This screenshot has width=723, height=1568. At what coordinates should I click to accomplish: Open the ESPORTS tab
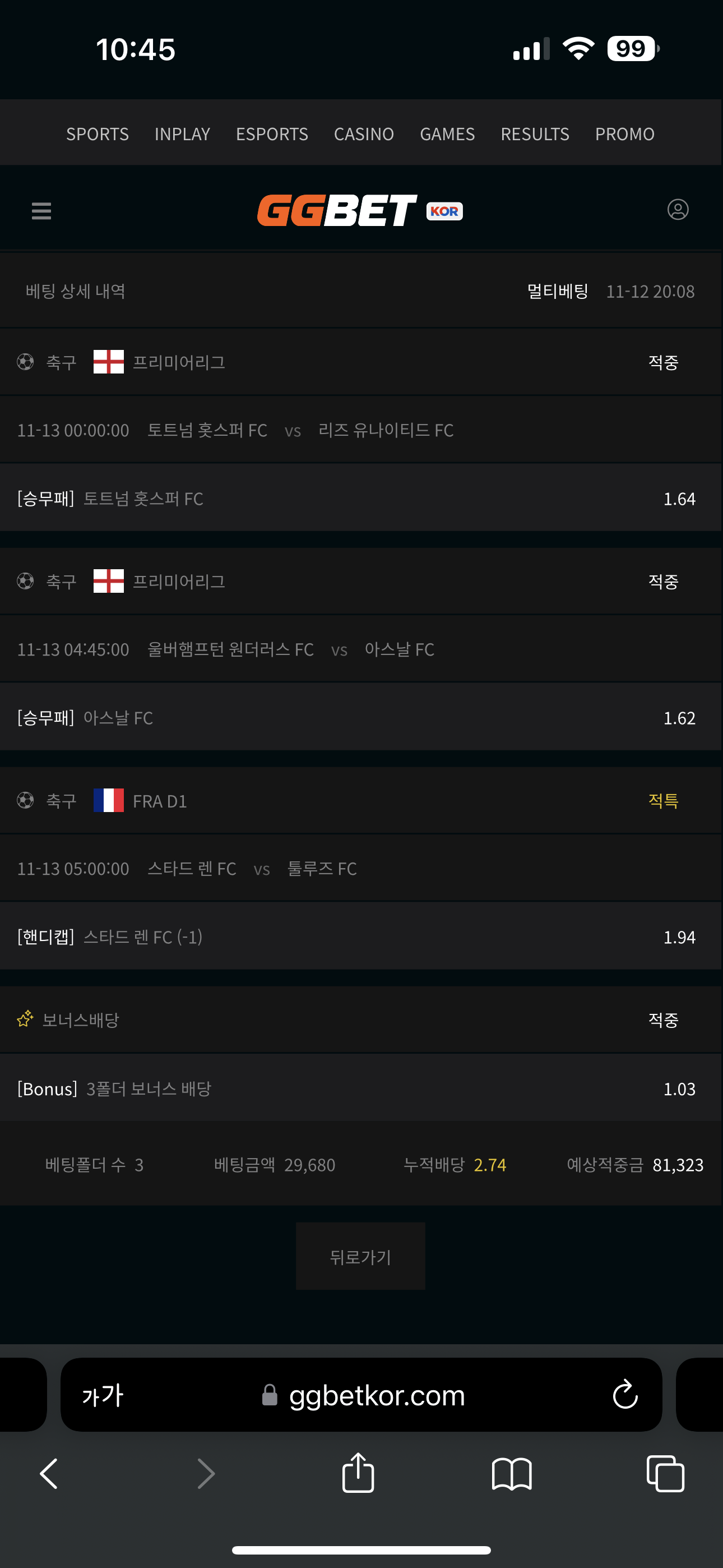coord(271,134)
